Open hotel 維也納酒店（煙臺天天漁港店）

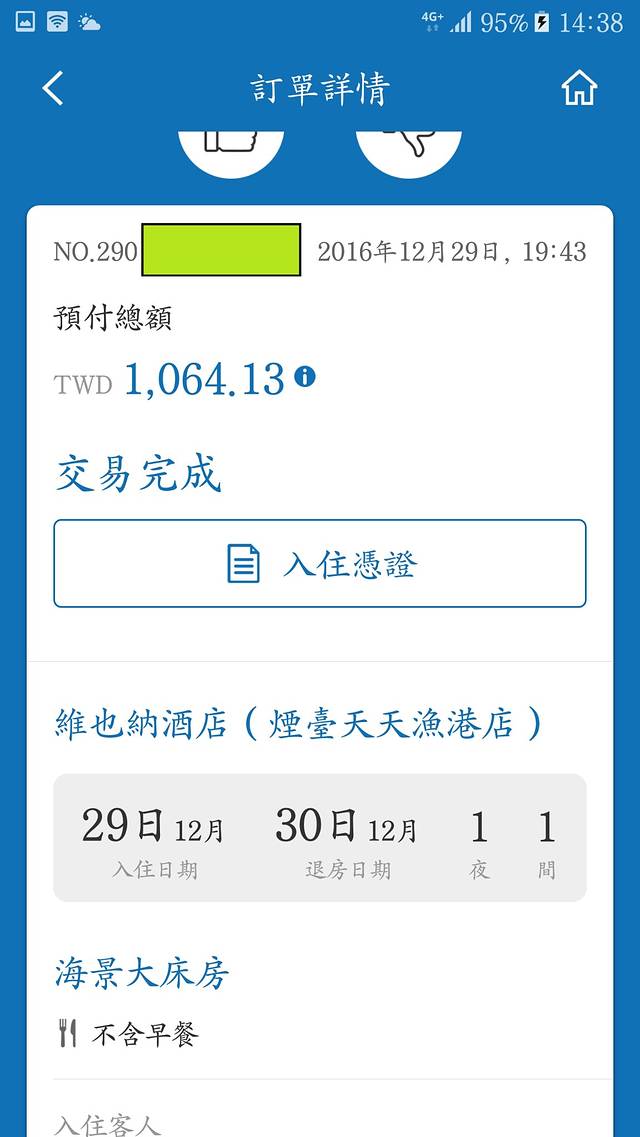click(298, 723)
